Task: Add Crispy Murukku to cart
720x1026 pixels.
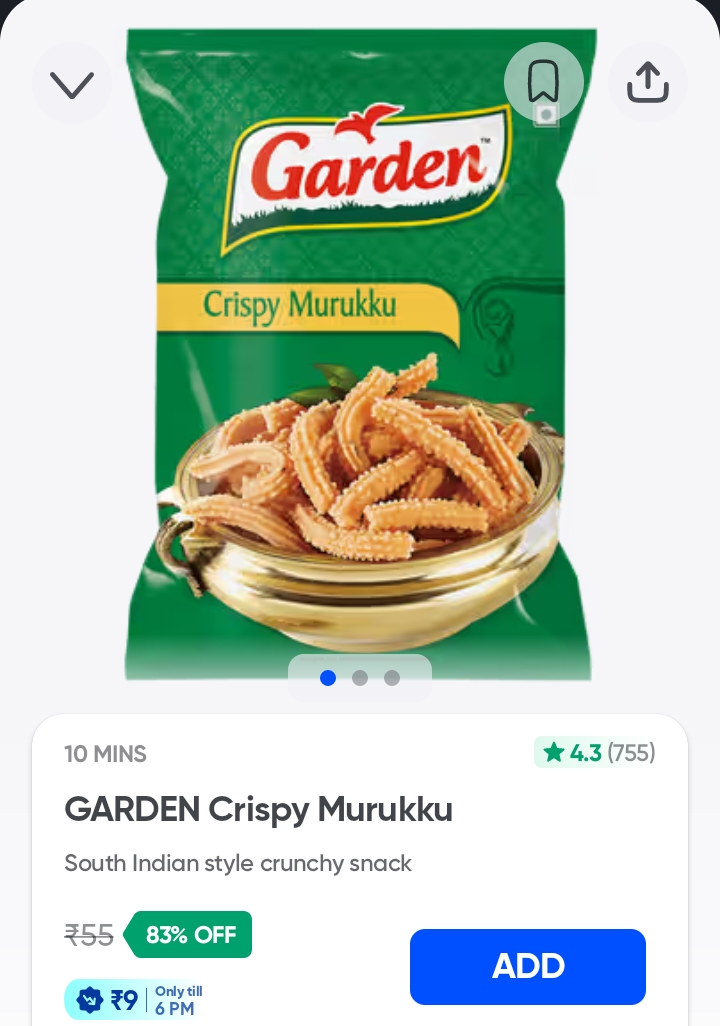Action: [527, 966]
